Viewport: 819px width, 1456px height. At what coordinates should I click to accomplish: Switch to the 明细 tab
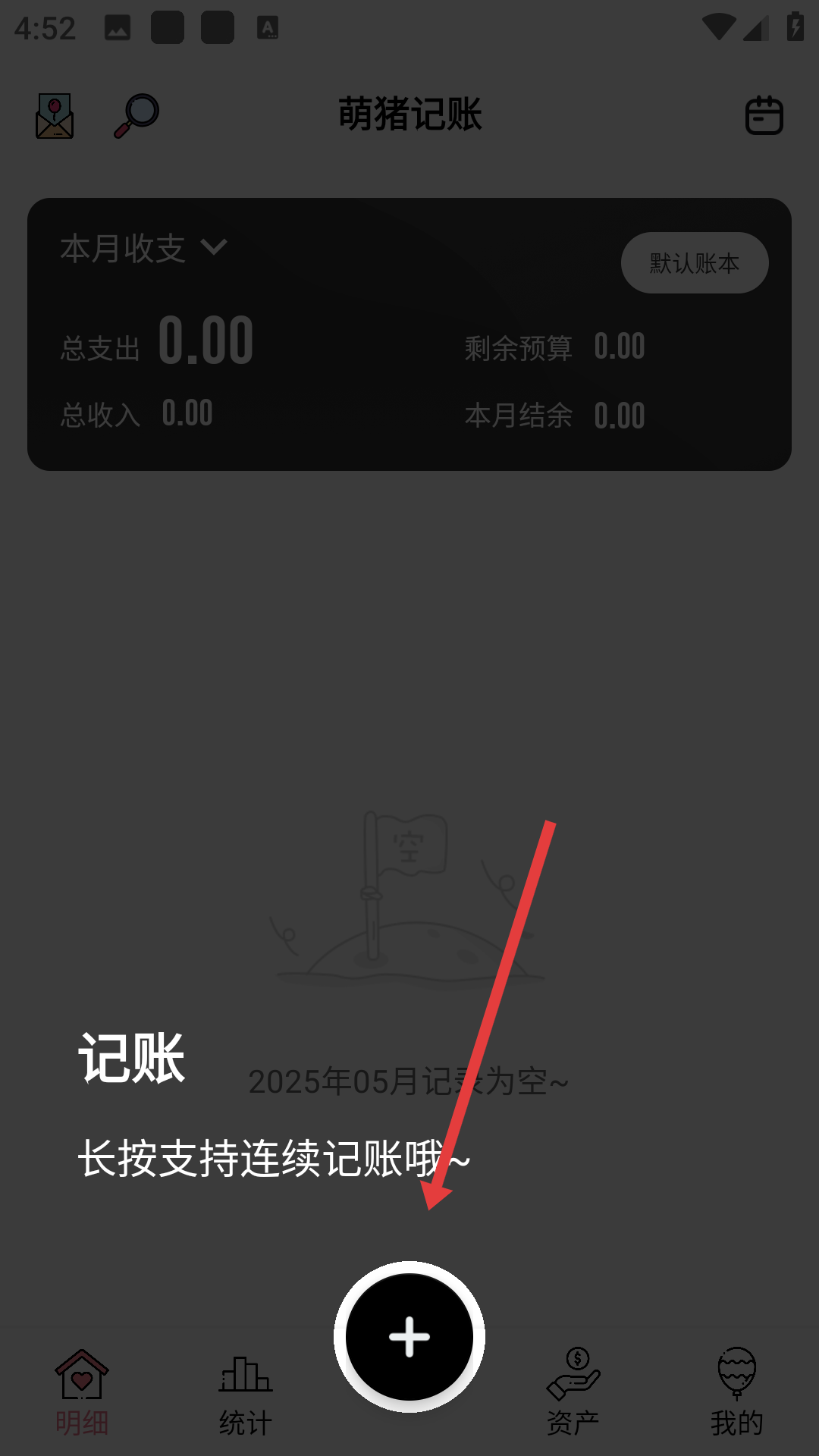click(x=82, y=1392)
